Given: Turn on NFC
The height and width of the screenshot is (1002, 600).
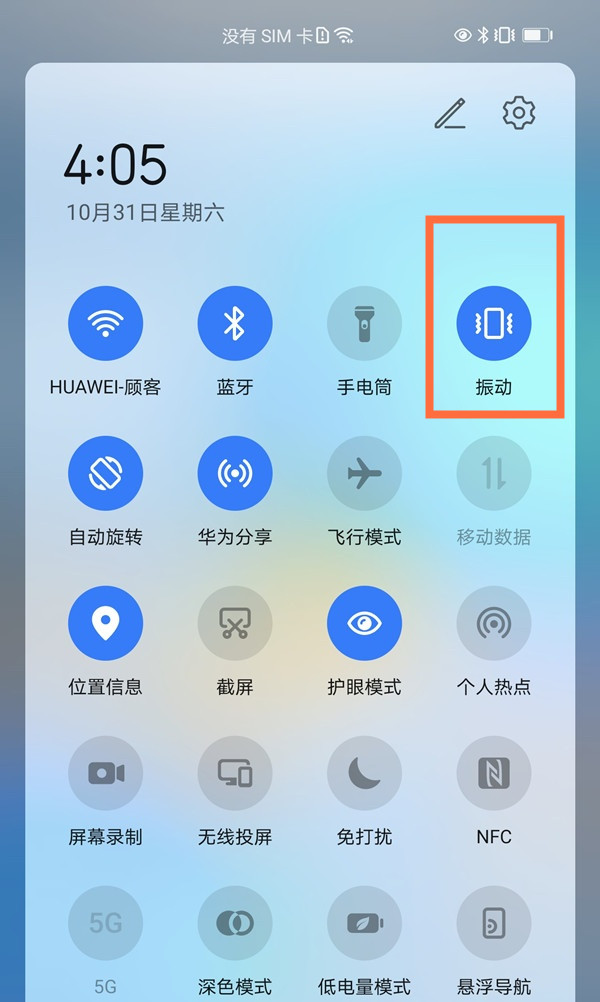Looking at the screenshot, I should [x=494, y=773].
